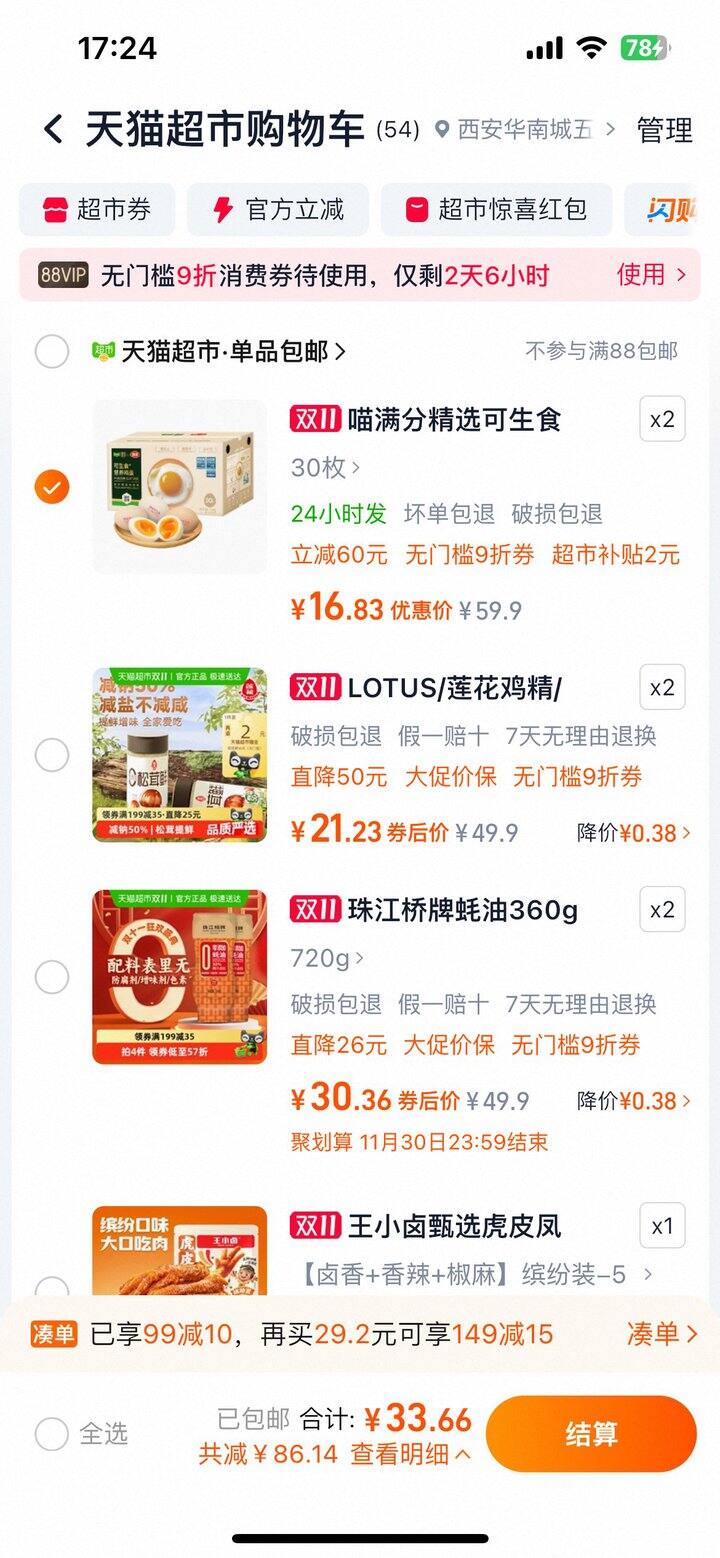
Task: Select all 天猫超市·单品包邮 items
Action: coord(52,352)
